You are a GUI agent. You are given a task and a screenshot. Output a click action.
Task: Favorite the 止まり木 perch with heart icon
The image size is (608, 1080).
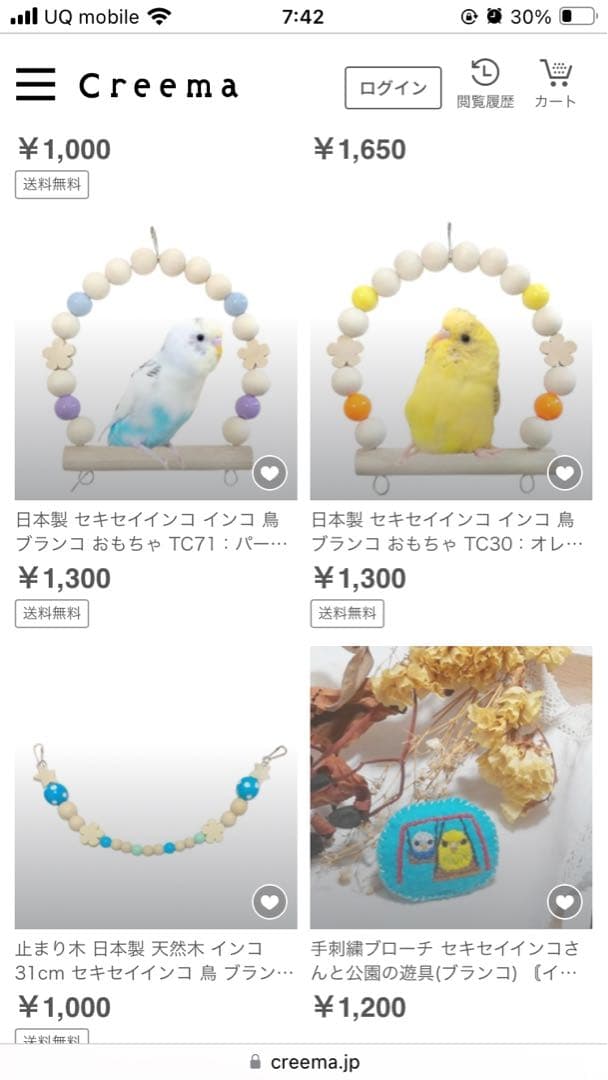coord(269,902)
